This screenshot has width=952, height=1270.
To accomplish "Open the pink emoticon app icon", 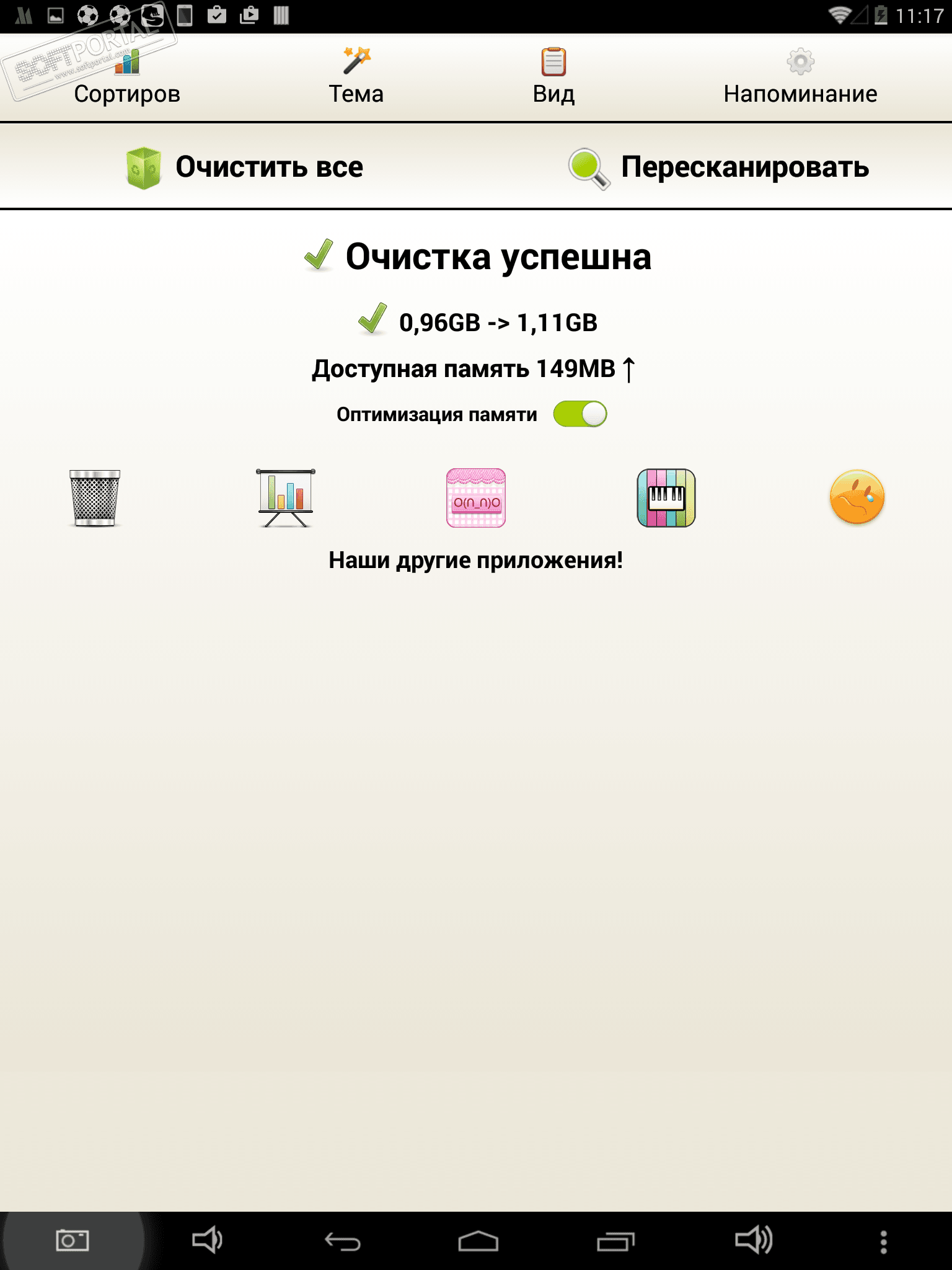I will coord(476,498).
